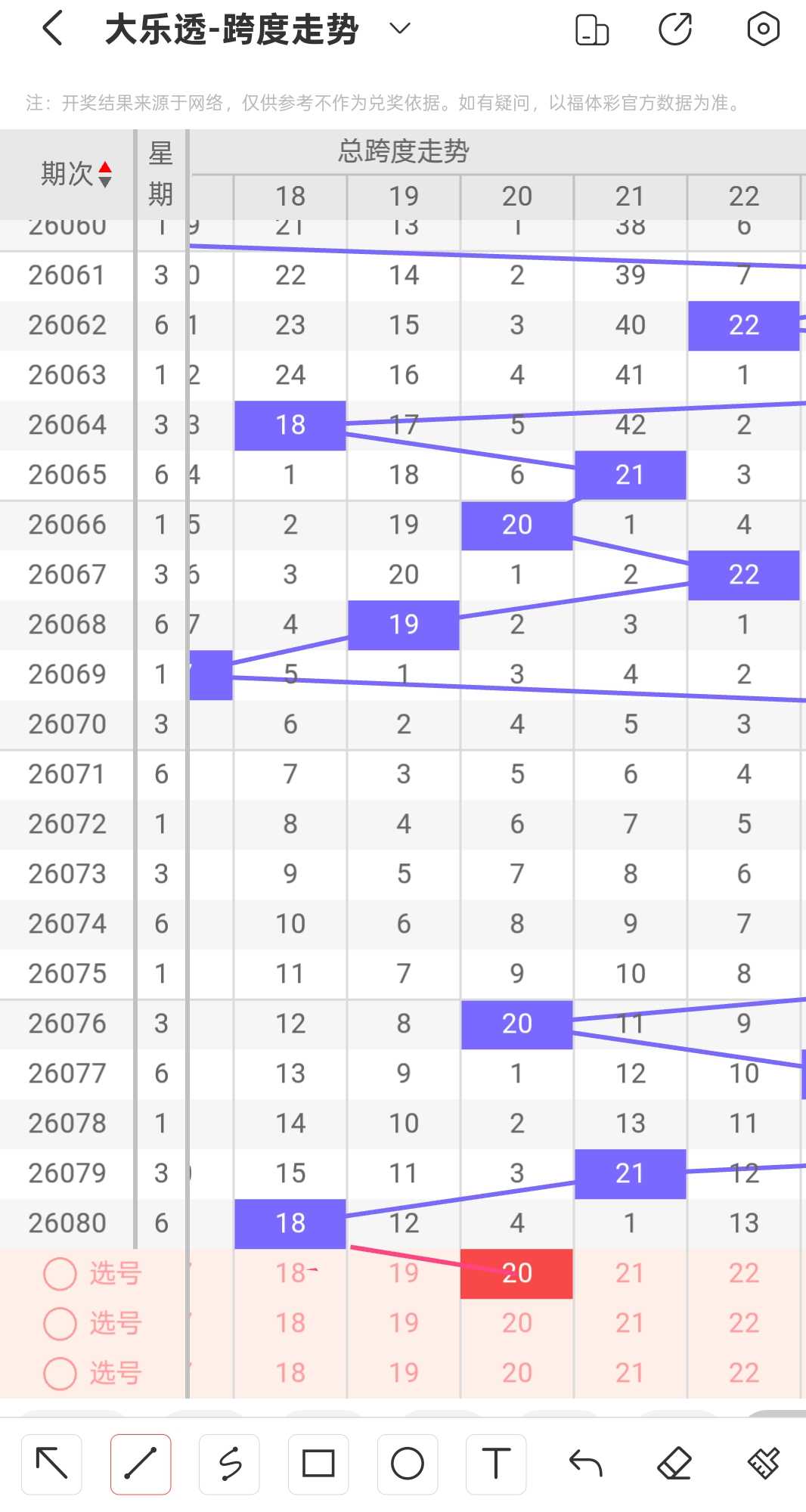Pick the rectangle shape tool
Viewport: 806px width, 1512px height.
pos(318,1464)
